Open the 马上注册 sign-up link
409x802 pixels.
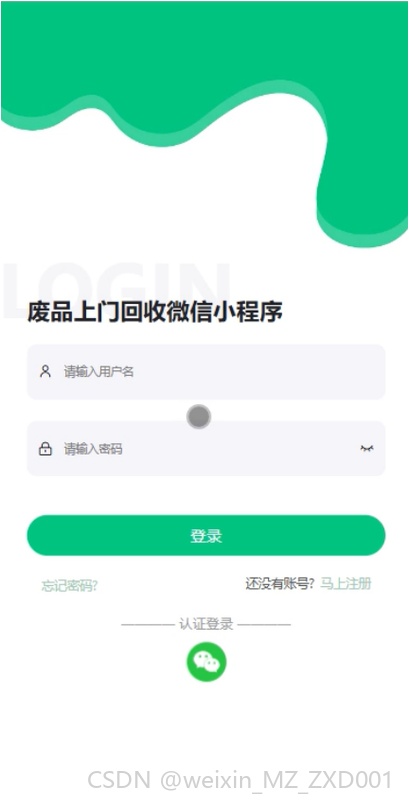346,584
